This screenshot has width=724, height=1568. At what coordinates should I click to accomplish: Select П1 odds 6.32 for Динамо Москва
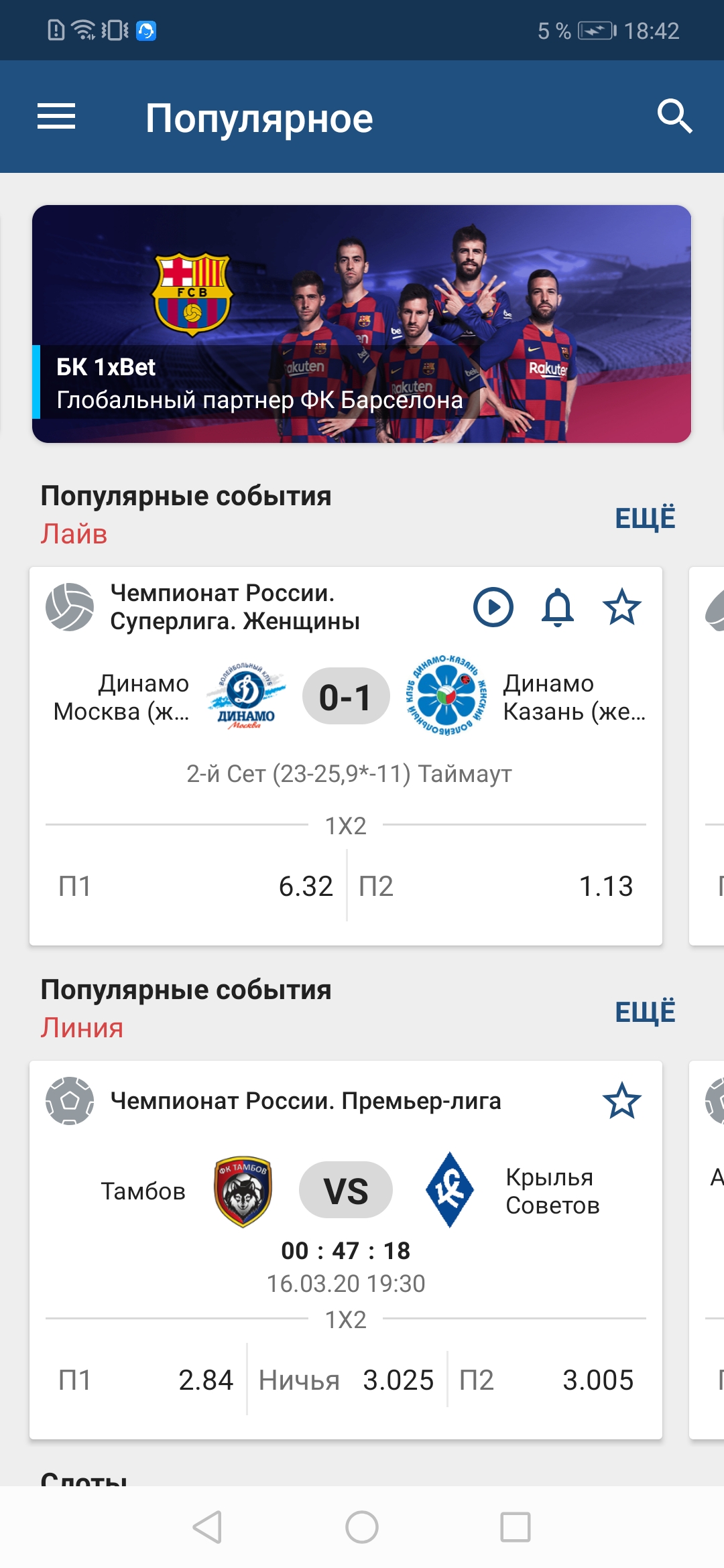pyautogui.click(x=196, y=886)
